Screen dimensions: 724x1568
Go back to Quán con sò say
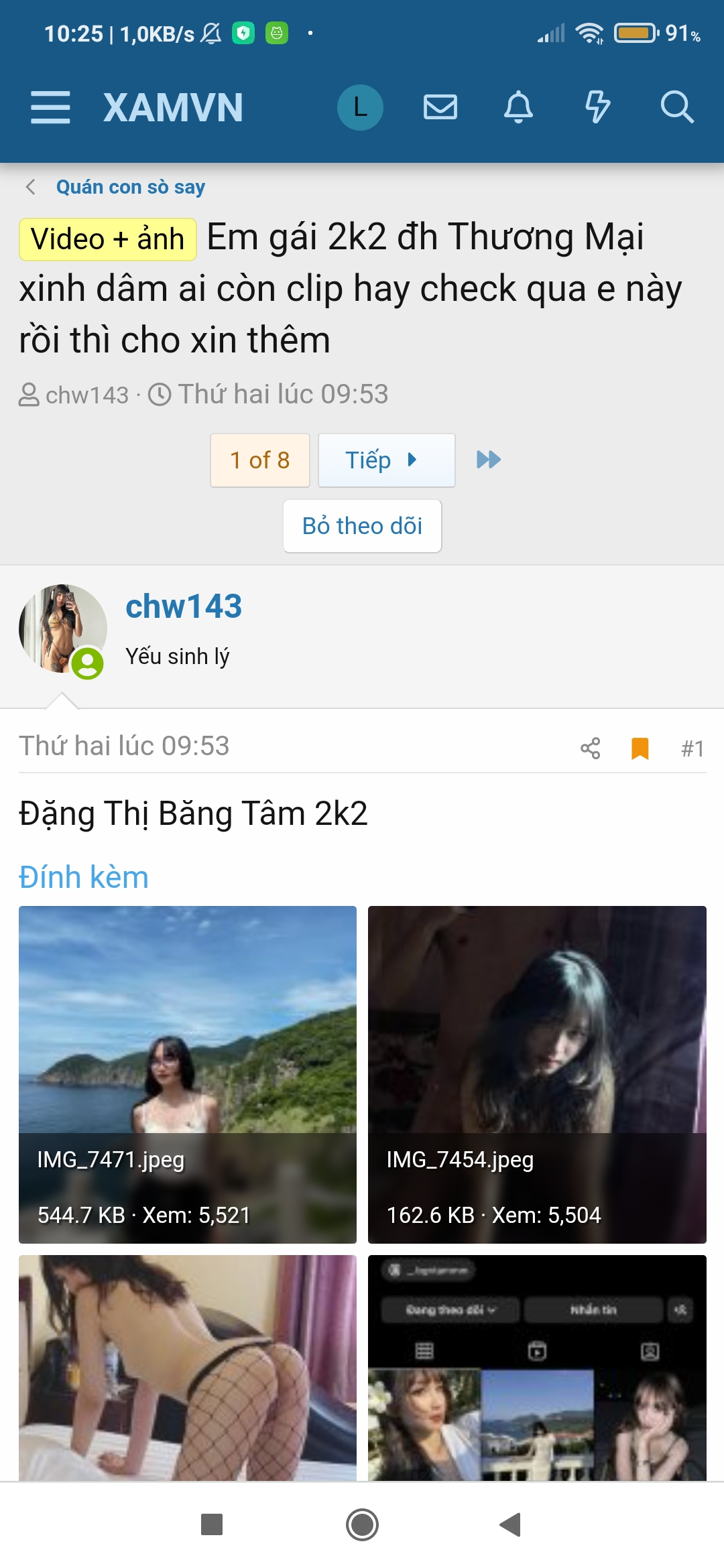click(130, 187)
